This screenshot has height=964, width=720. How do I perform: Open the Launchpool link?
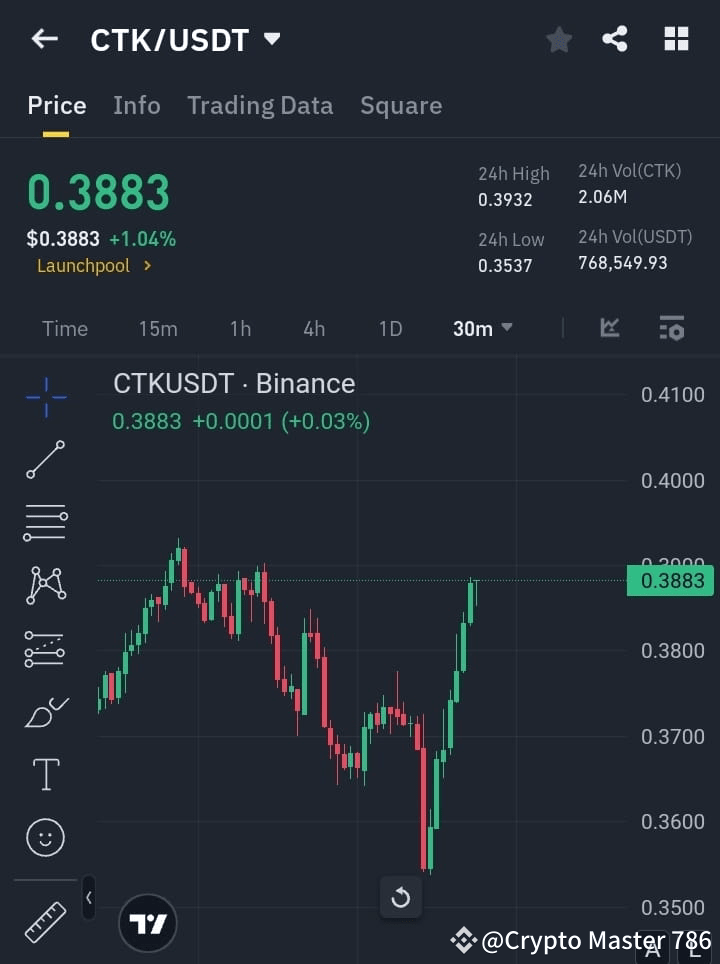tap(95, 265)
